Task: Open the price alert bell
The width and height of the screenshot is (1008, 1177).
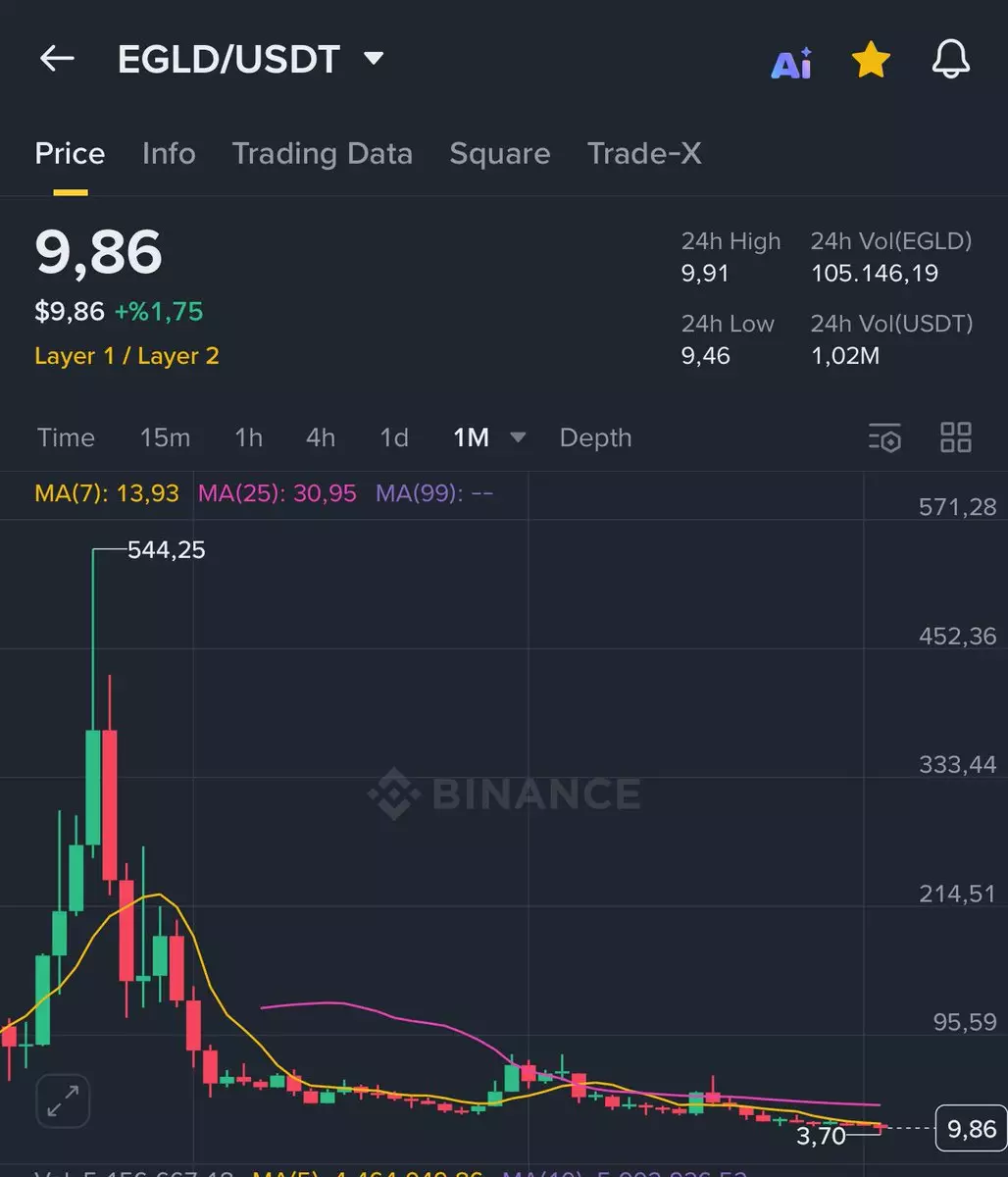Action: [950, 61]
